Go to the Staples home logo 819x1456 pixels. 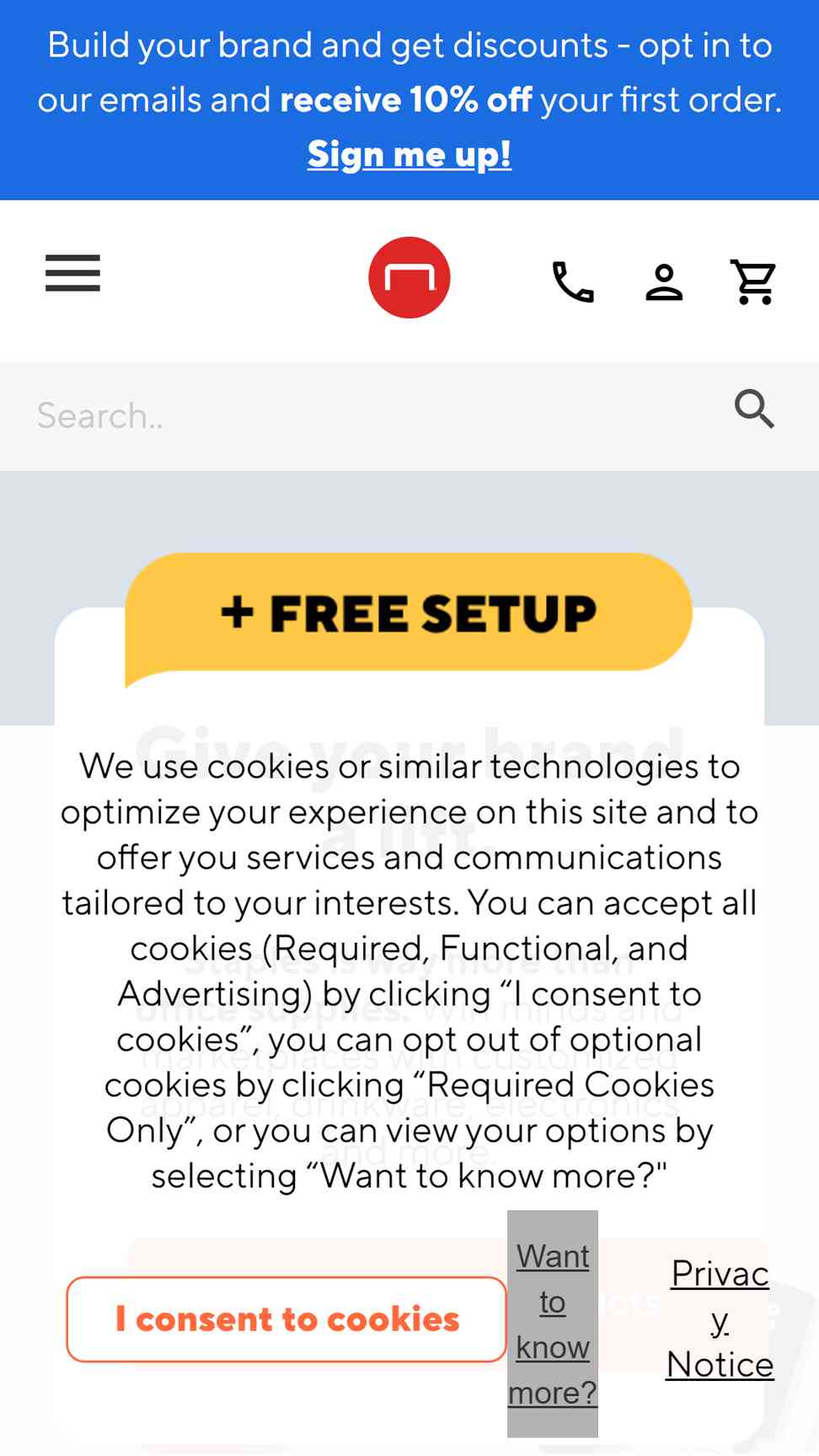(x=409, y=277)
